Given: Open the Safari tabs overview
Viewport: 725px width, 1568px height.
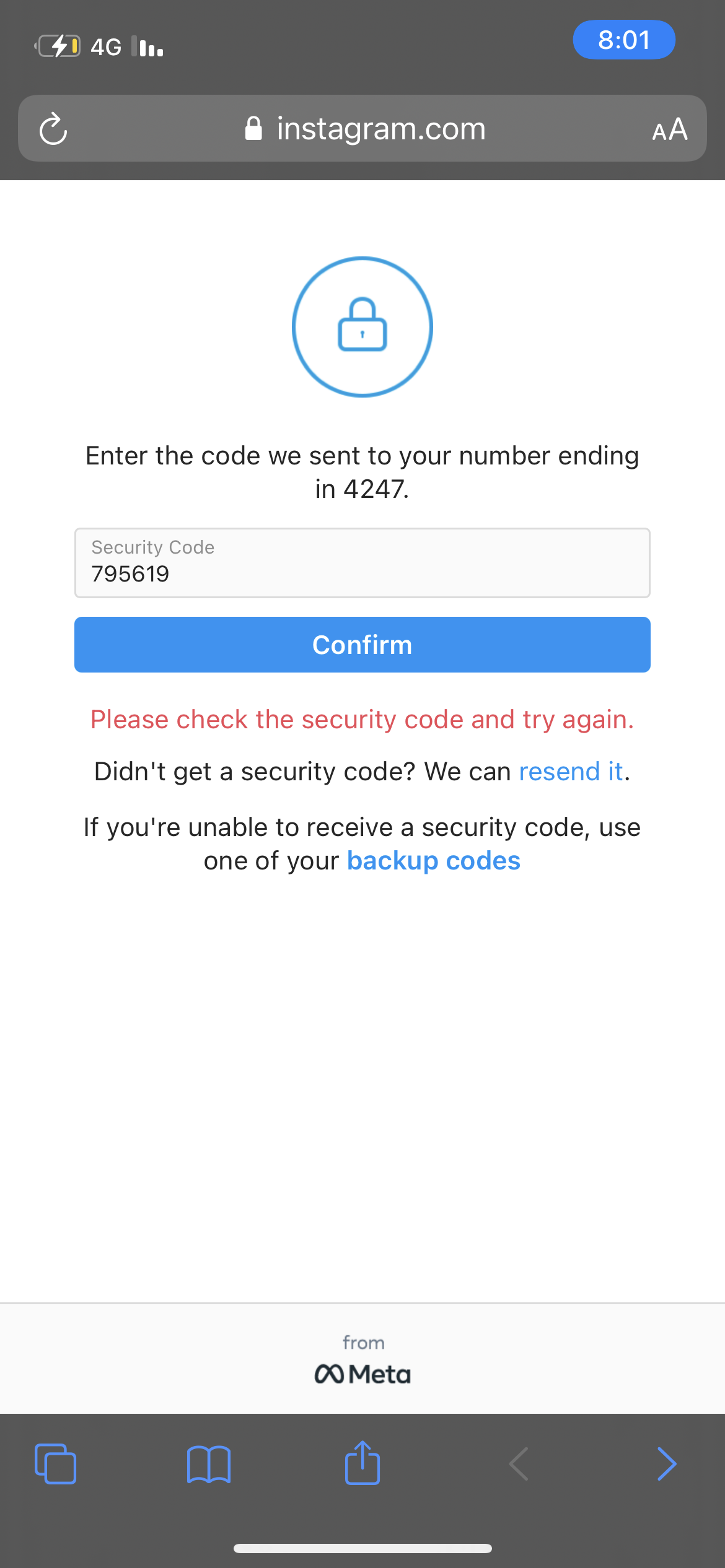Looking at the screenshot, I should pos(56,1464).
